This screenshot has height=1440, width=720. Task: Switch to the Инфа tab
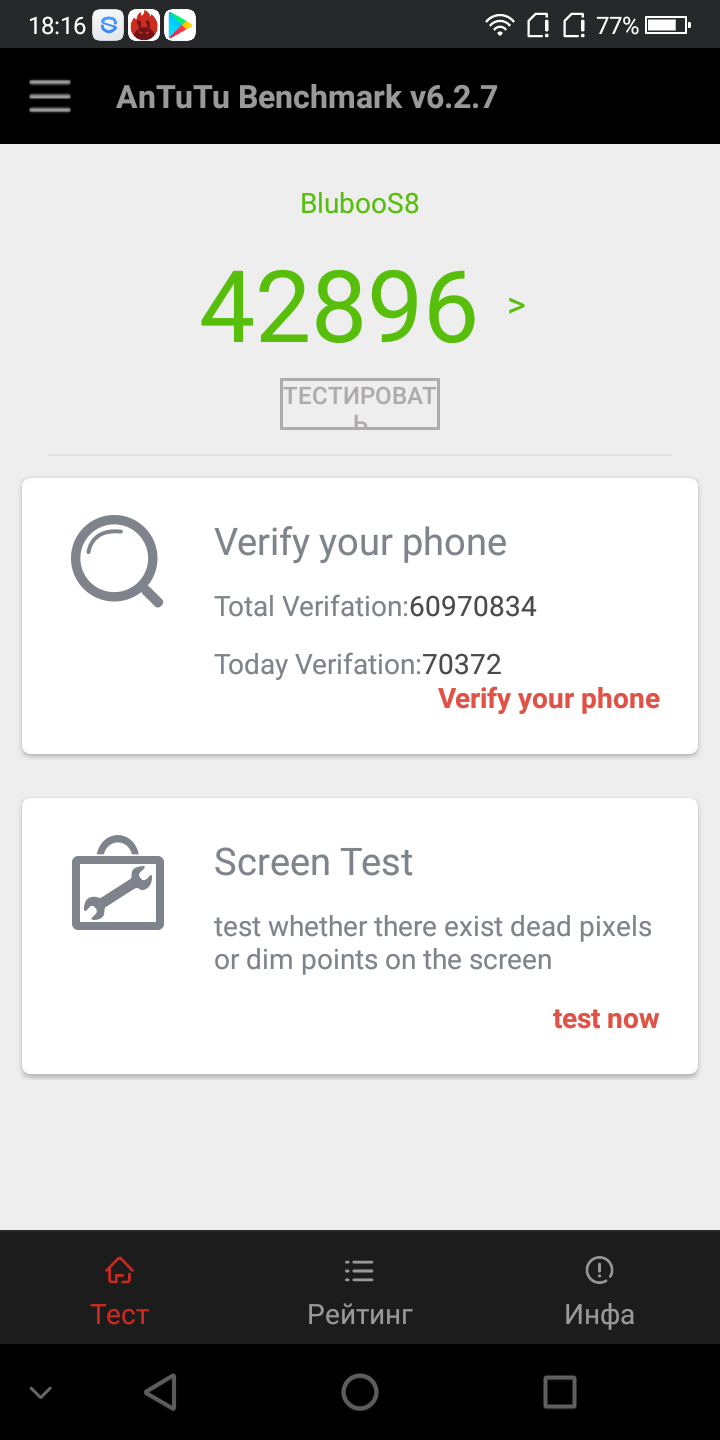tap(599, 1291)
